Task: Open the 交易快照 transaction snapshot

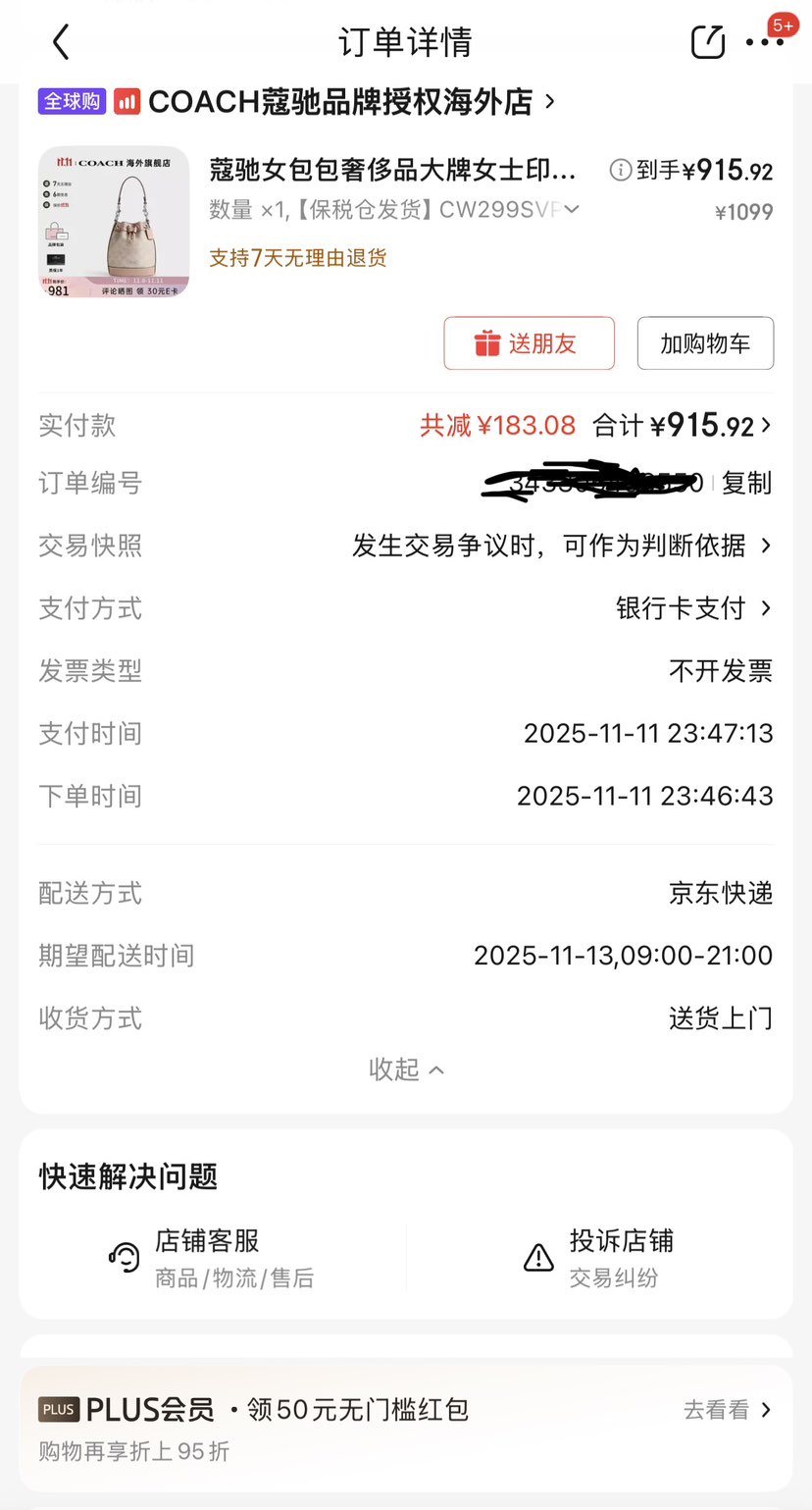Action: tap(562, 546)
